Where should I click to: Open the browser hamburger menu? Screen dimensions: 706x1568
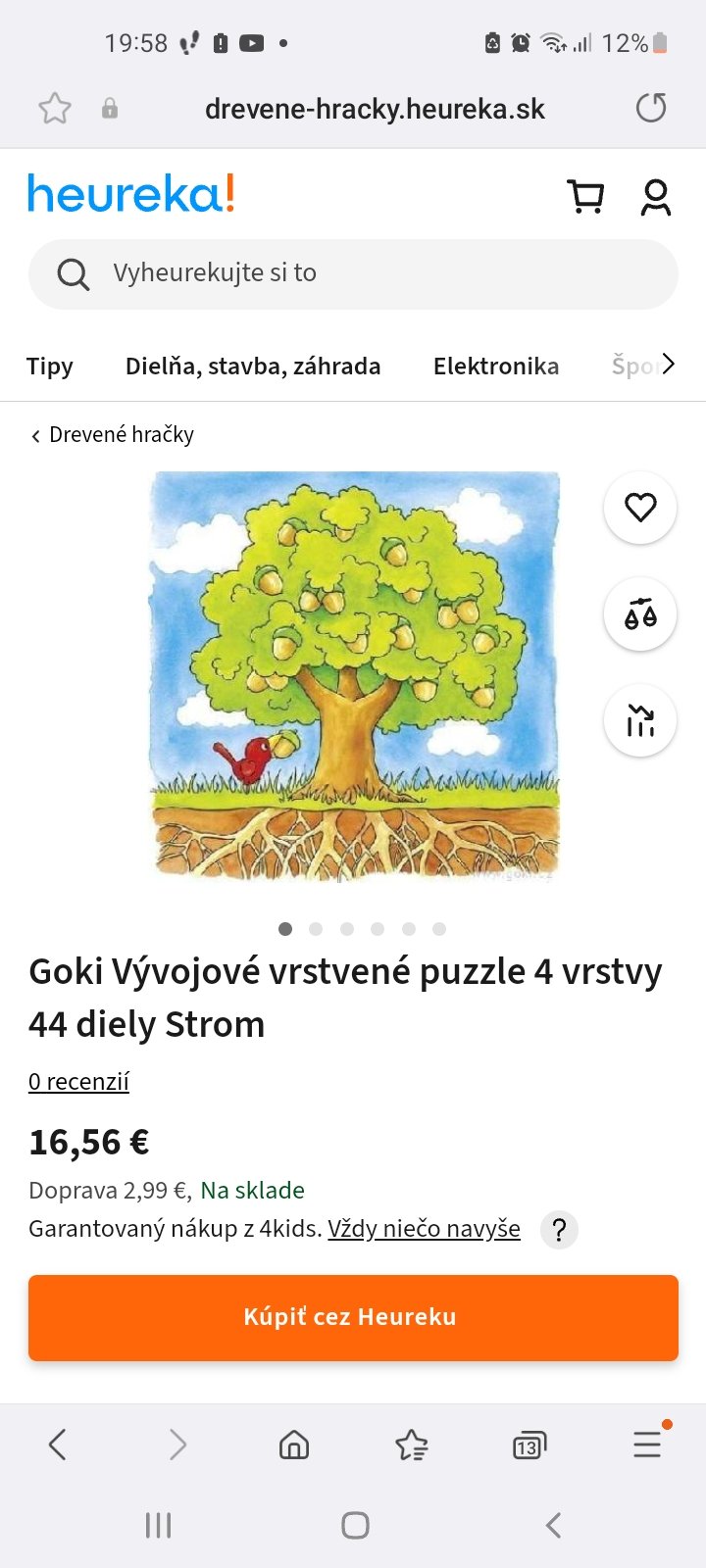[647, 1445]
